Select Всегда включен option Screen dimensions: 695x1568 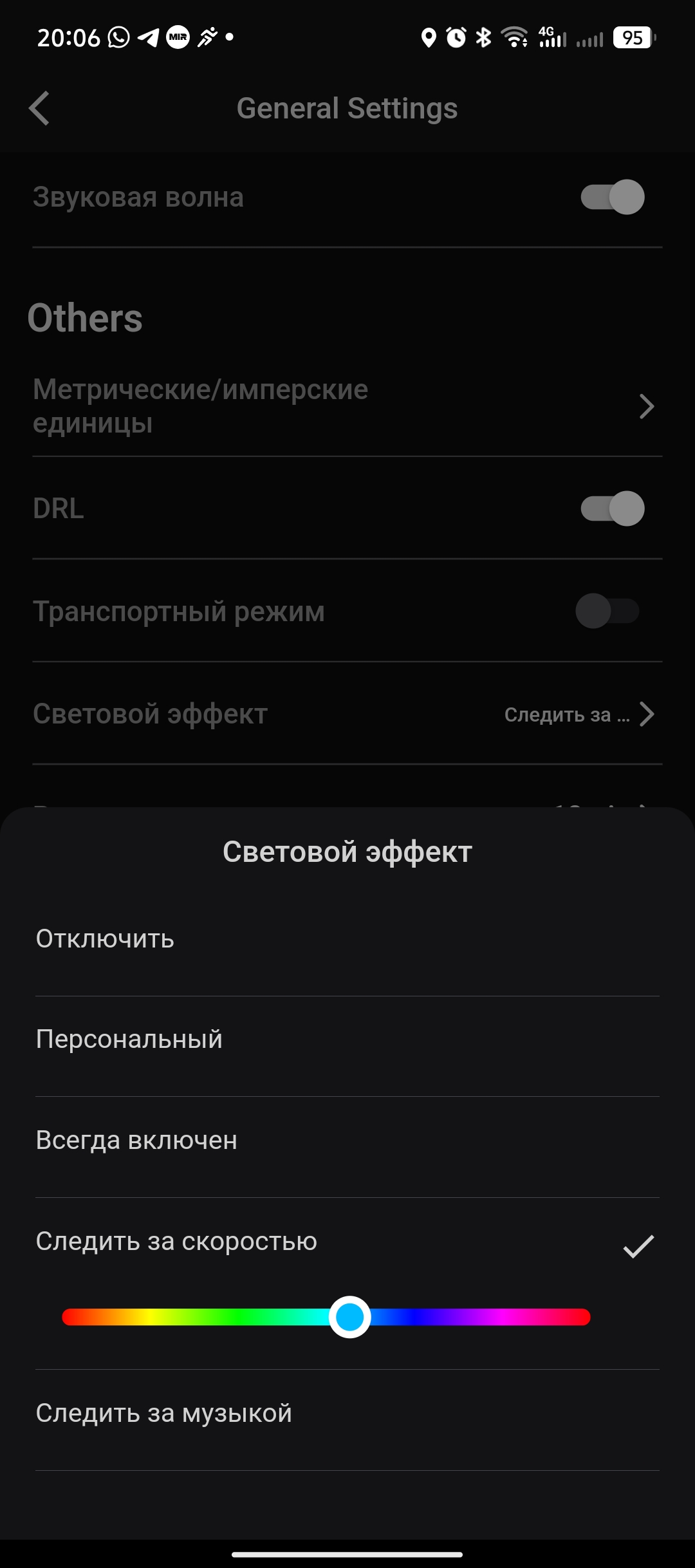tap(347, 1141)
